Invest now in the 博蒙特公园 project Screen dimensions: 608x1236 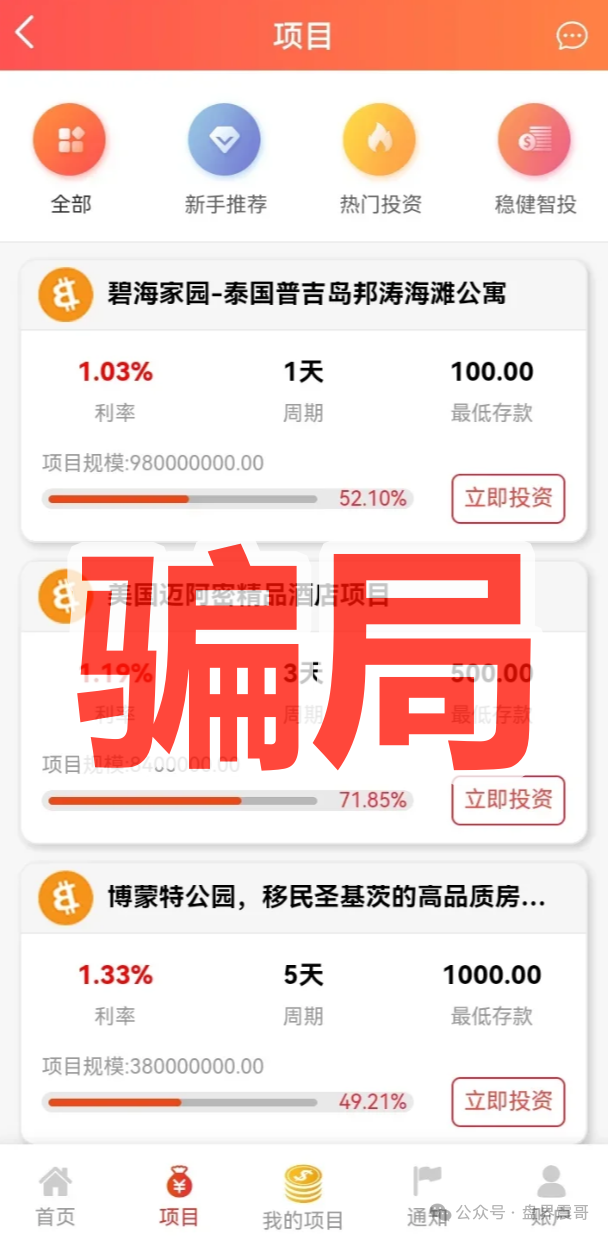pos(508,1101)
